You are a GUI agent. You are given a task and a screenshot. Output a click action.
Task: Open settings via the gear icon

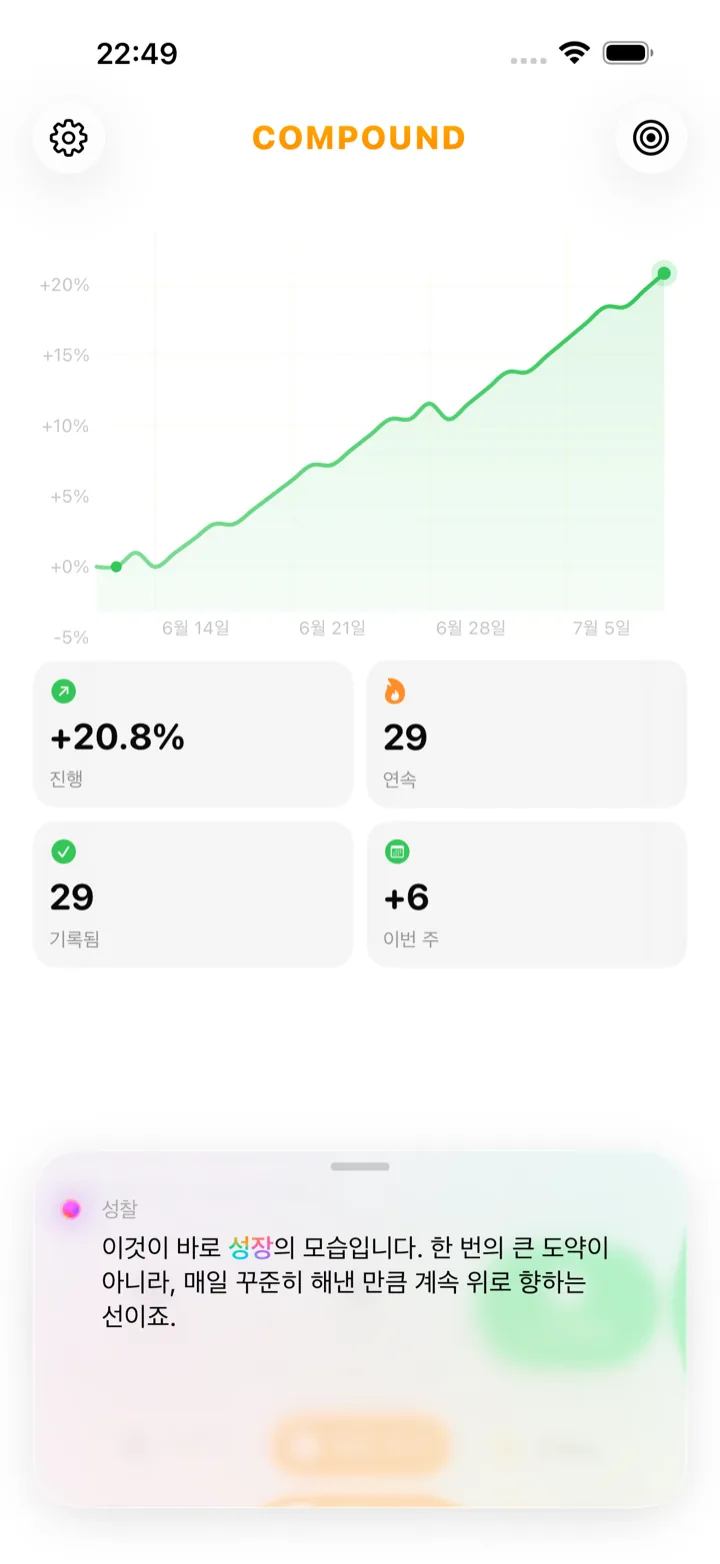[69, 138]
